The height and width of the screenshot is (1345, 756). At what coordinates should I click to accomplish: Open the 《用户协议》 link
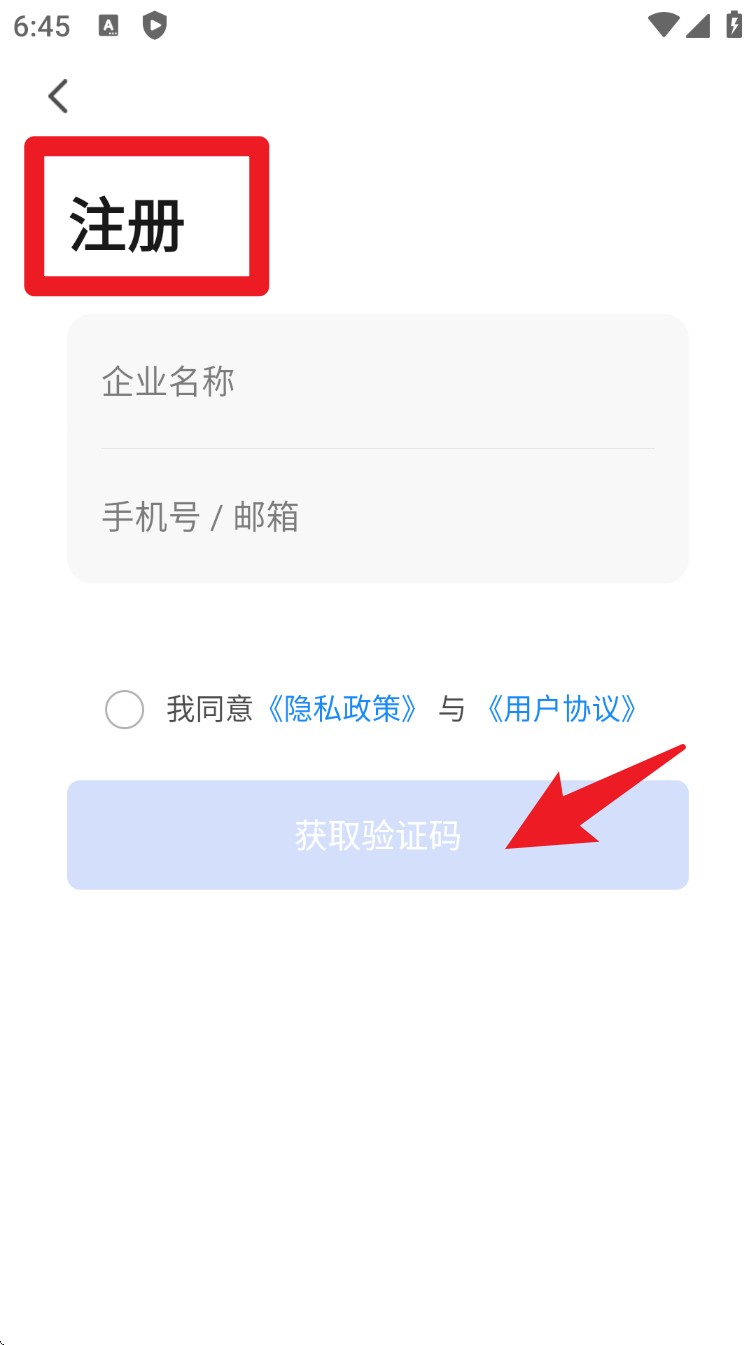coord(561,710)
